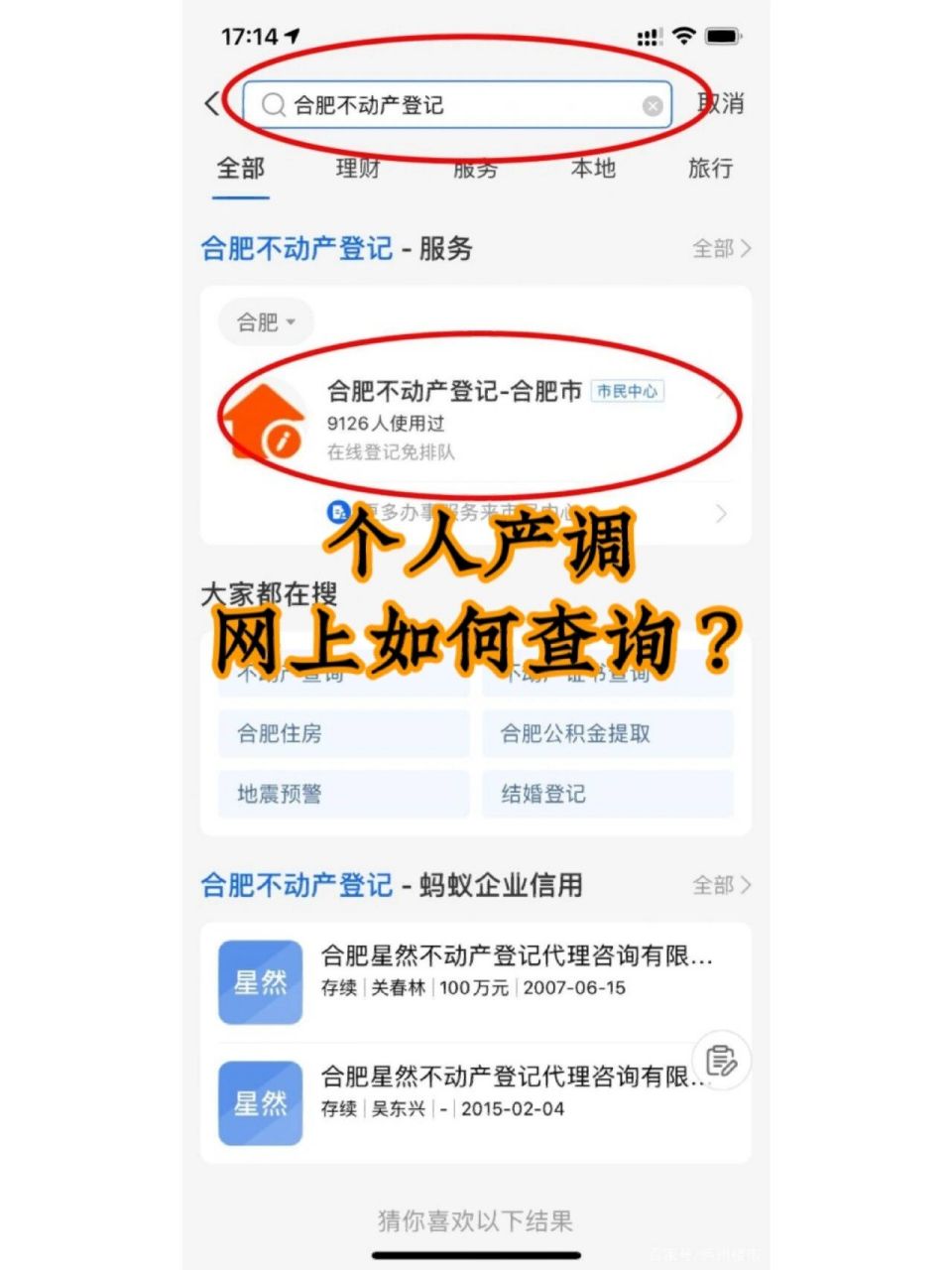Open the 星然 company logo for first credit result
Image resolution: width=952 pixels, height=1270 pixels.
tap(259, 980)
